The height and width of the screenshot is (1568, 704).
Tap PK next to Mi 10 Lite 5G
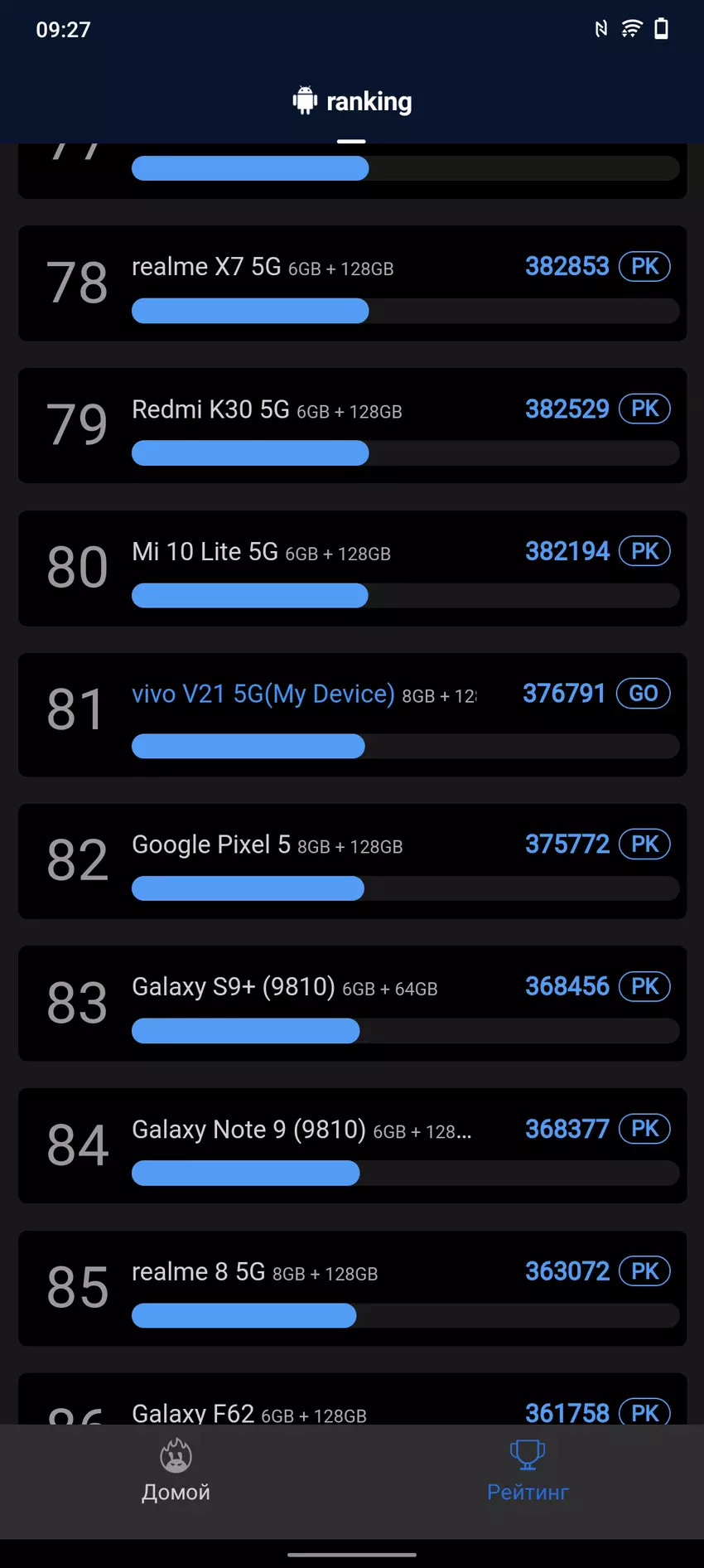point(644,552)
